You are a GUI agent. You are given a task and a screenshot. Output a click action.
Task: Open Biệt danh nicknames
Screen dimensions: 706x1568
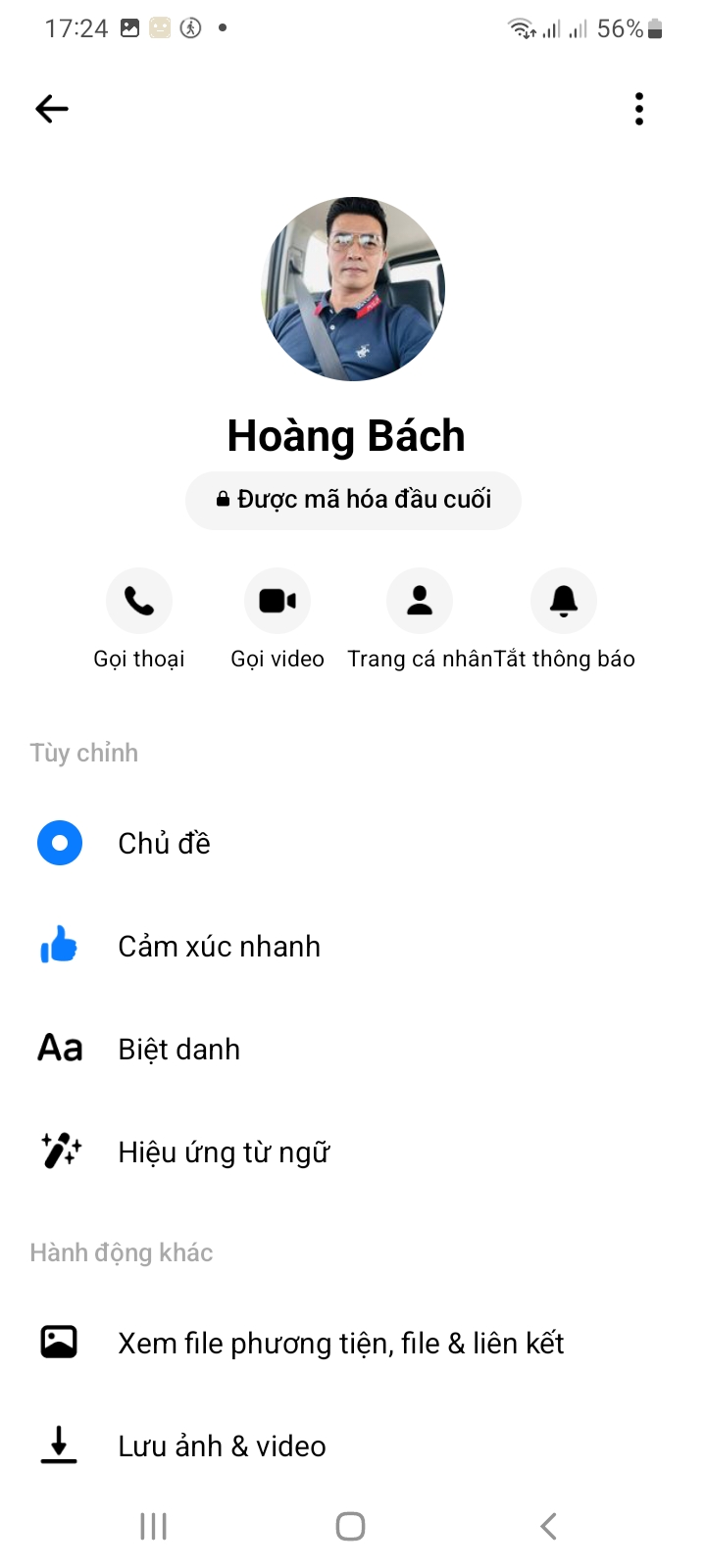point(178,1050)
